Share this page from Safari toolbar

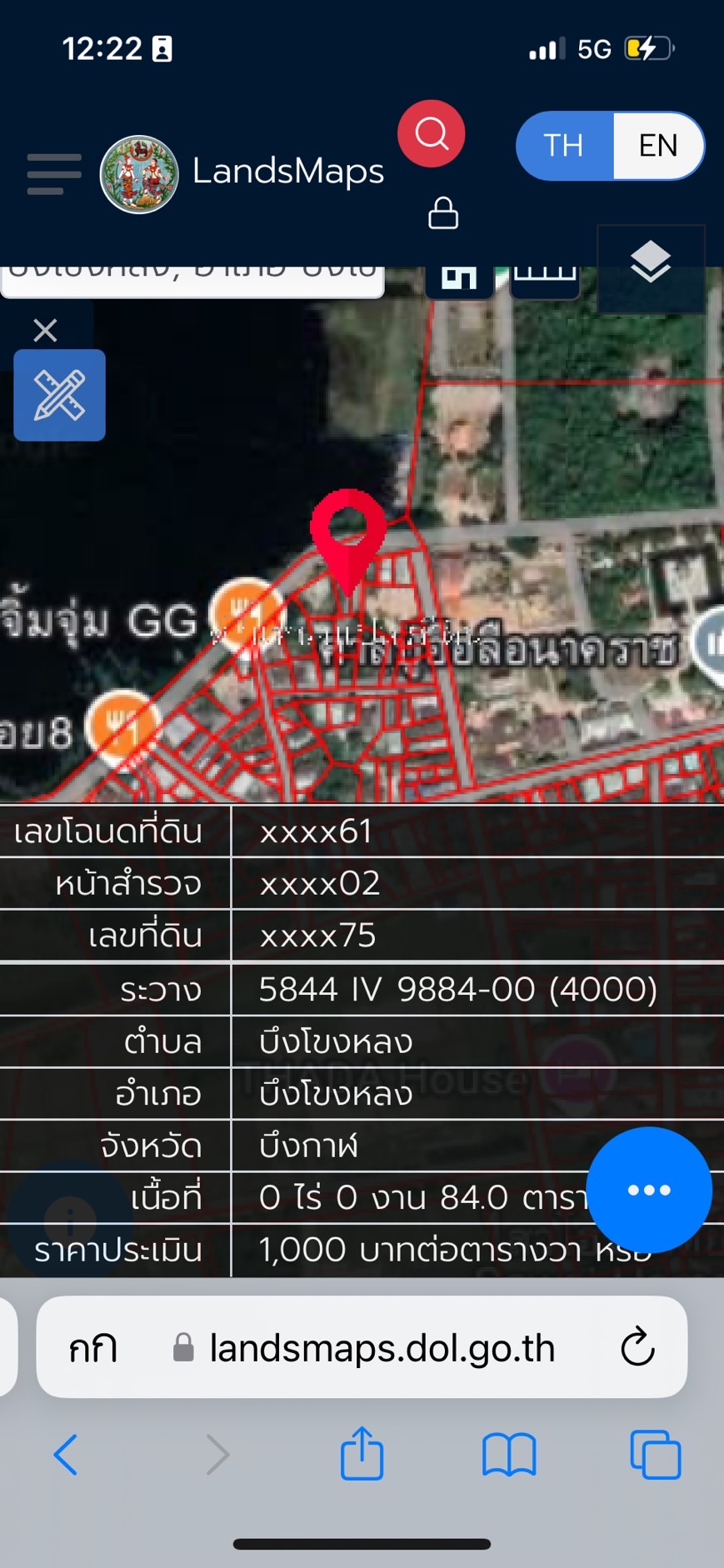click(362, 1455)
